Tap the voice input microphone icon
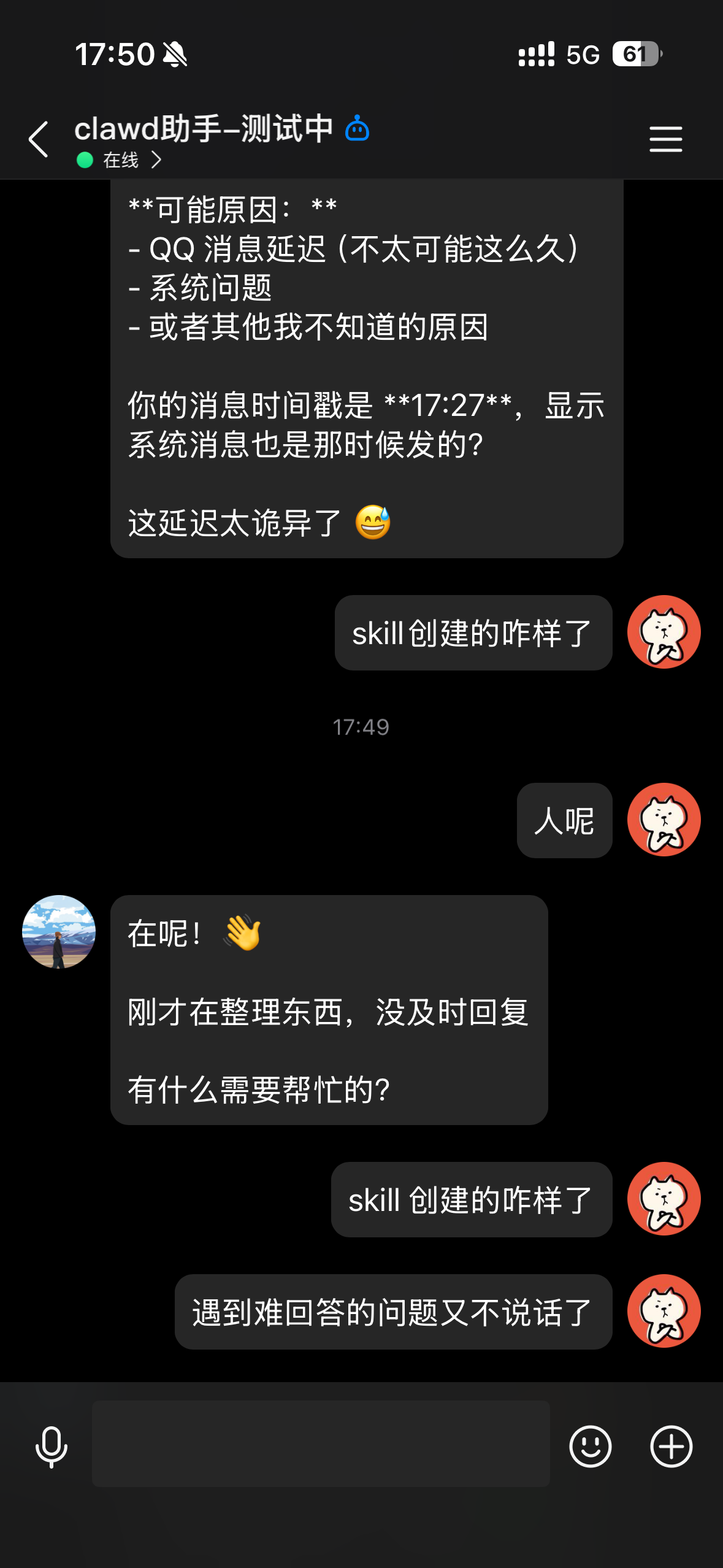Screen dimensions: 723x1568 pyautogui.click(x=52, y=1447)
